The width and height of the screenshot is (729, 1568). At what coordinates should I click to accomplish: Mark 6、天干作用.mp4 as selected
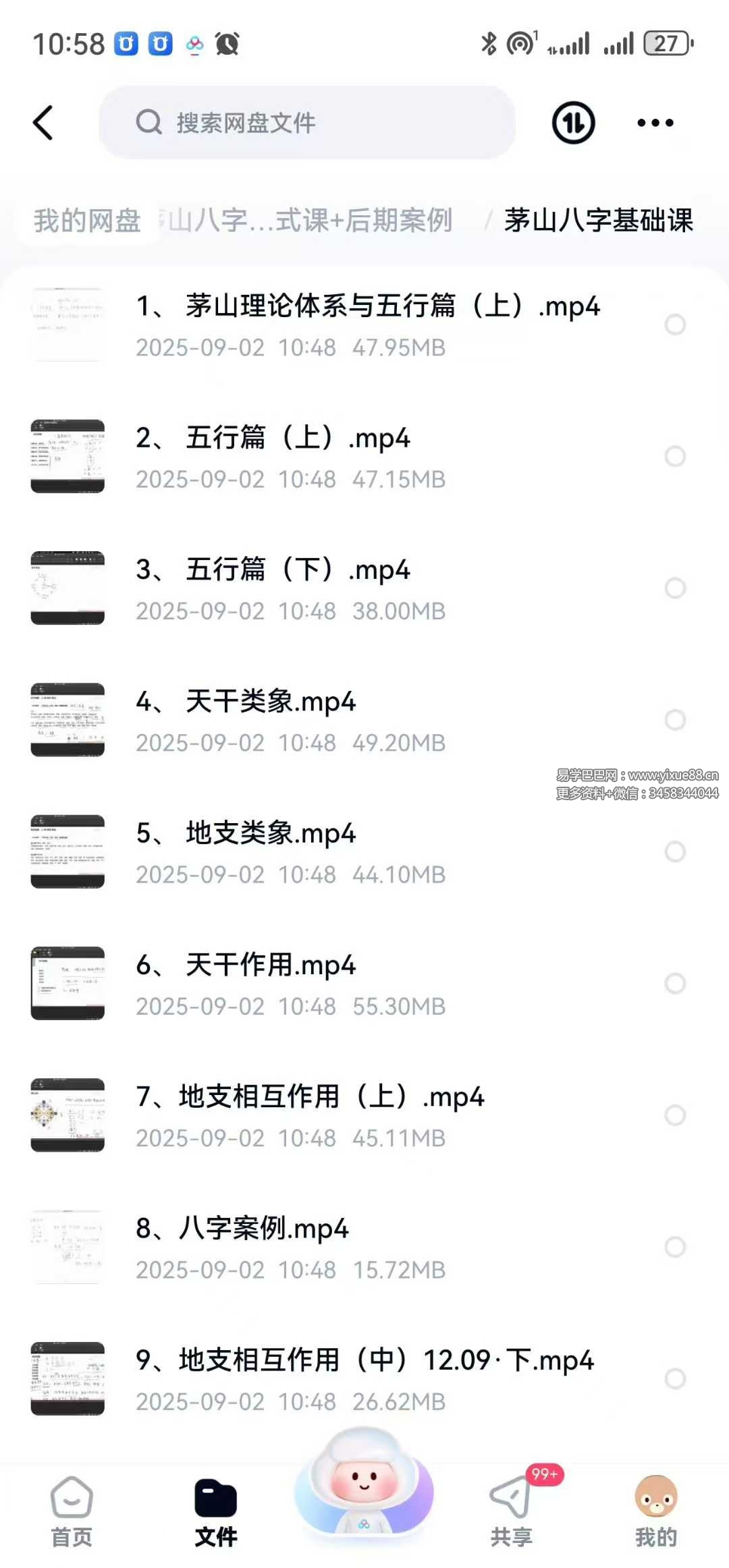(675, 983)
